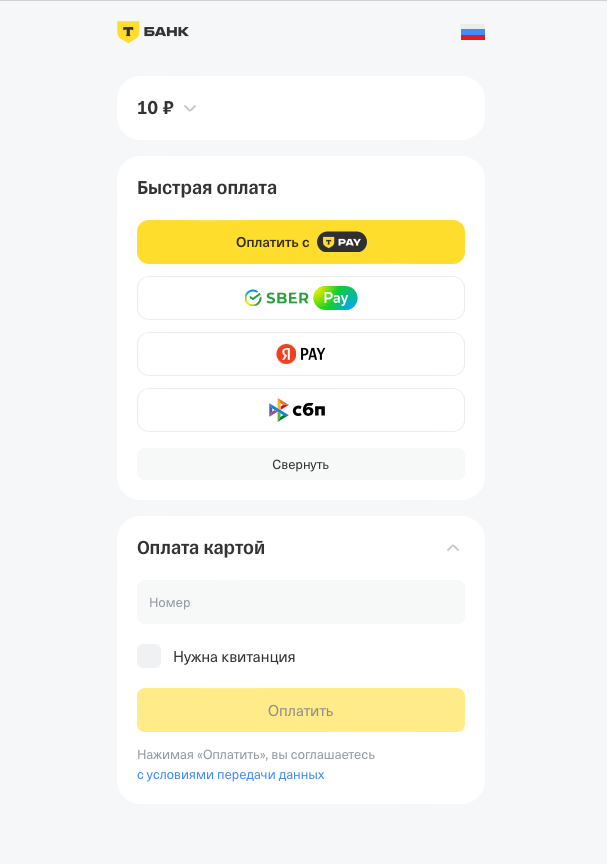Pay with T-Pay
Screen dimensions: 607x864
coord(301,242)
